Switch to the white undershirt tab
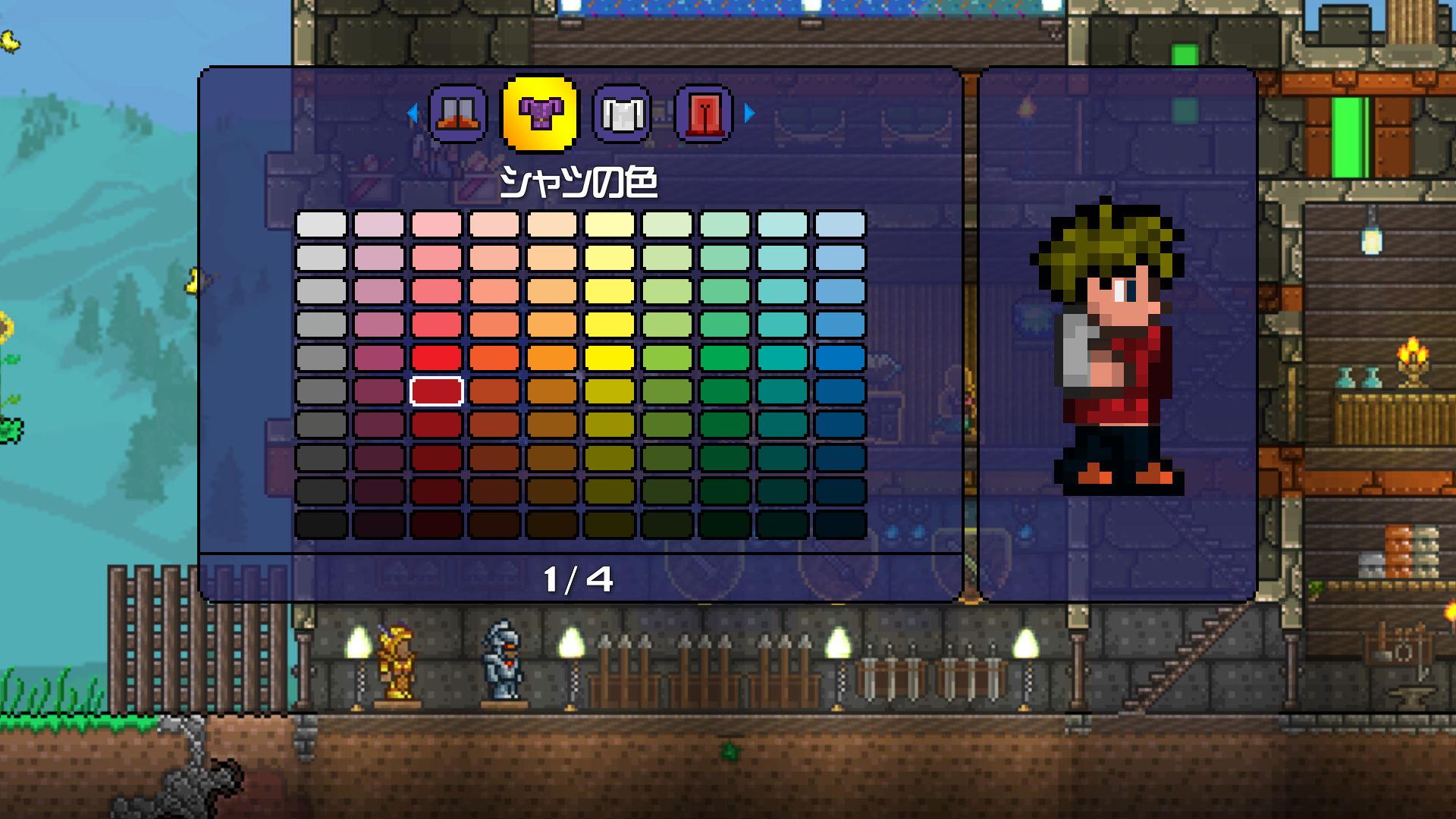 coord(622,114)
